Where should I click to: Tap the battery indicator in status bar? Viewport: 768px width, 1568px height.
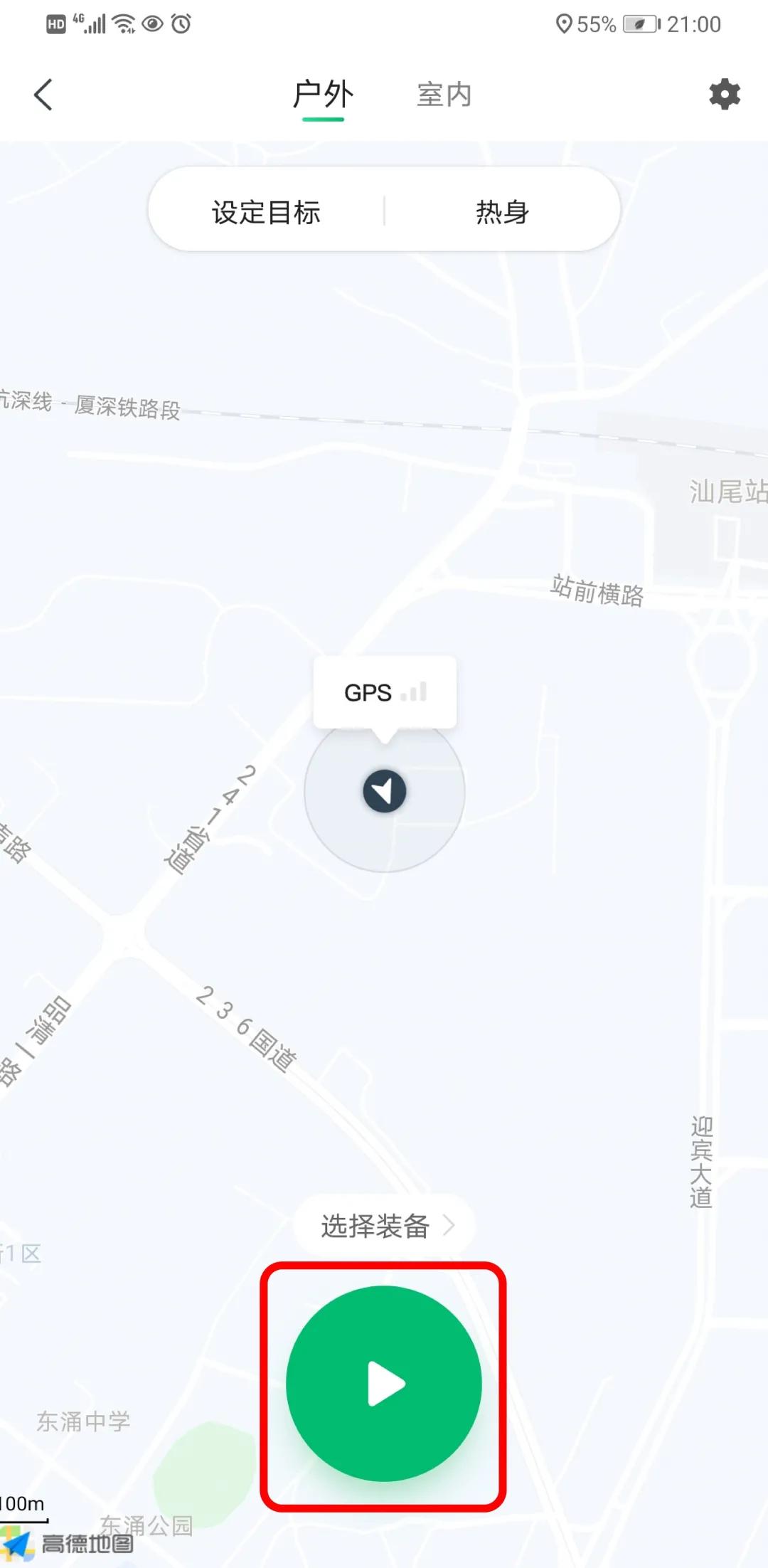(x=635, y=23)
